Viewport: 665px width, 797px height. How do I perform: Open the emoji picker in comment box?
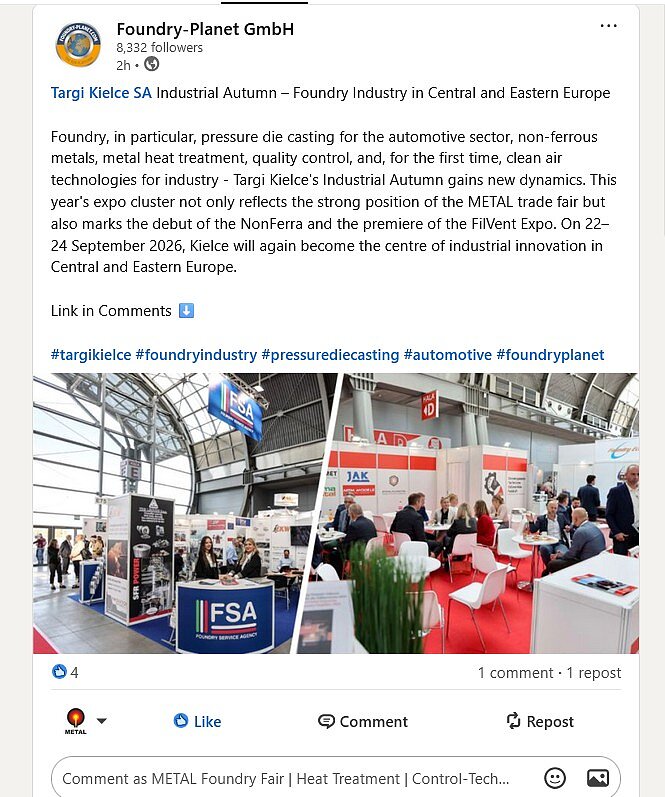(x=554, y=778)
